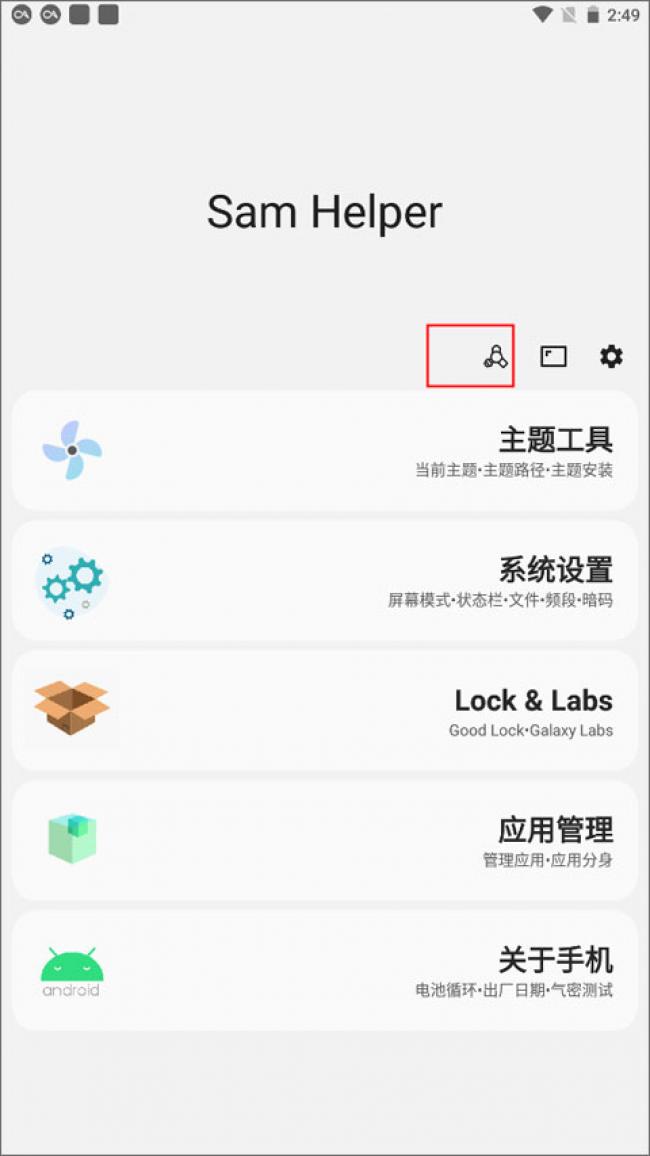
Task: Open the 关于手机 card
Action: 325,971
